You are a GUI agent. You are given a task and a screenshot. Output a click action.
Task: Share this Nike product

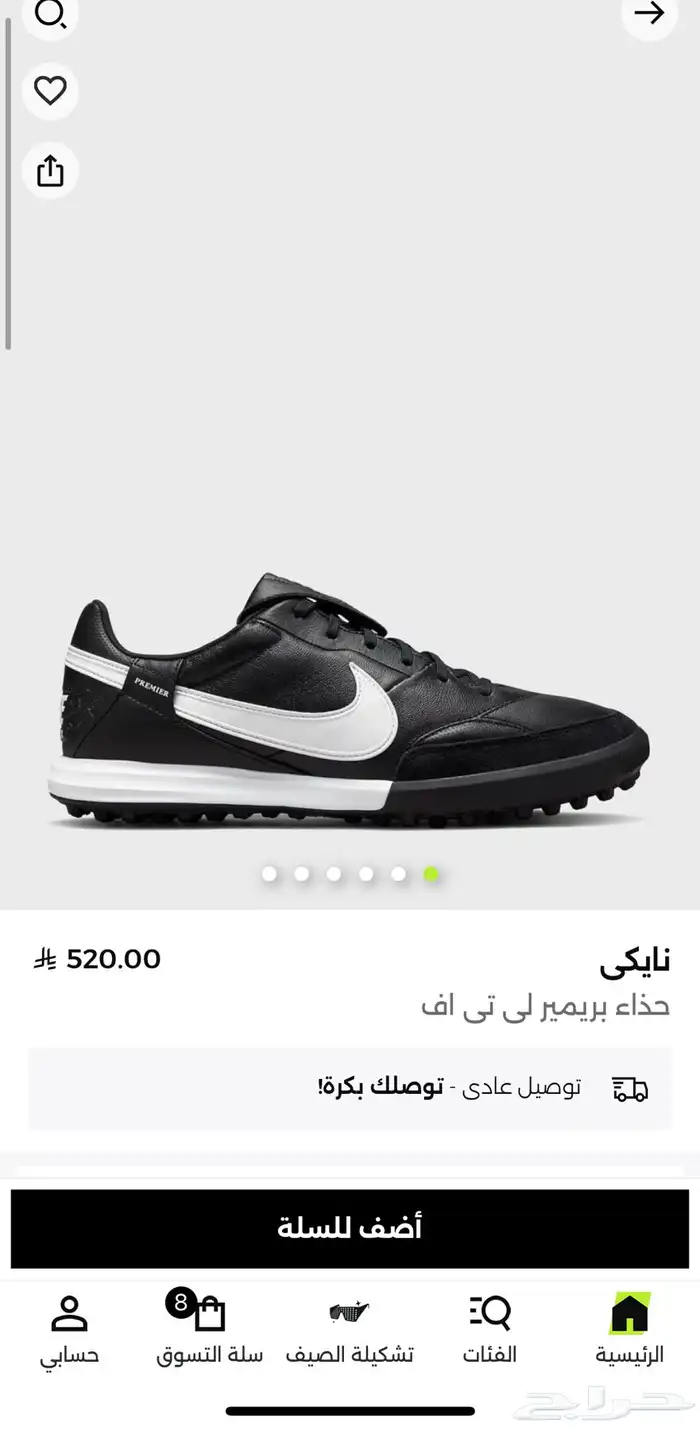[49, 170]
